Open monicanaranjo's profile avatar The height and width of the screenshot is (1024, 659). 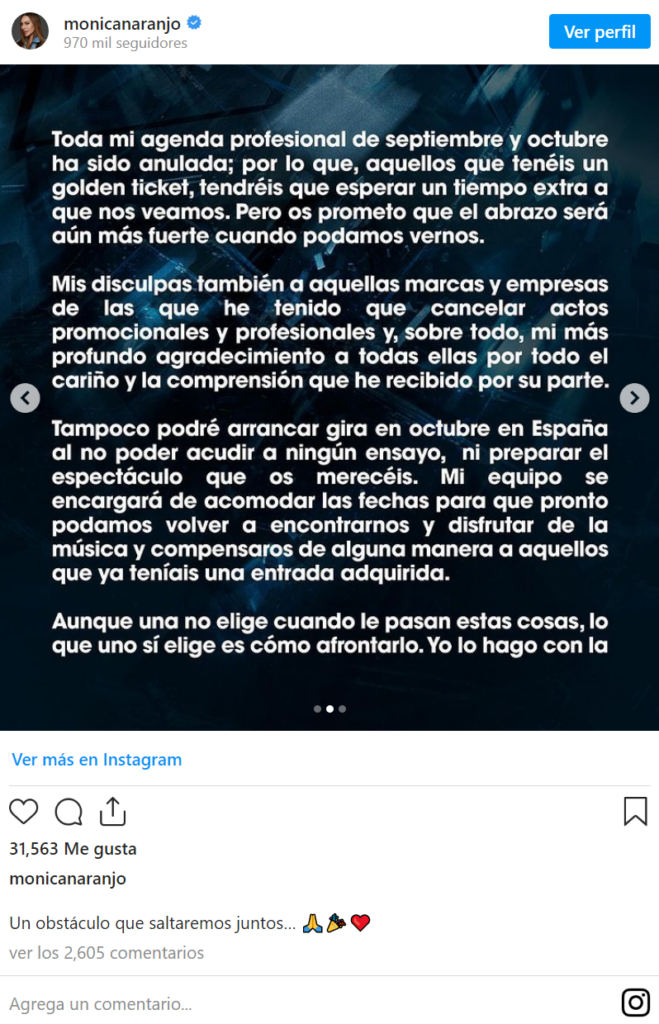29,32
